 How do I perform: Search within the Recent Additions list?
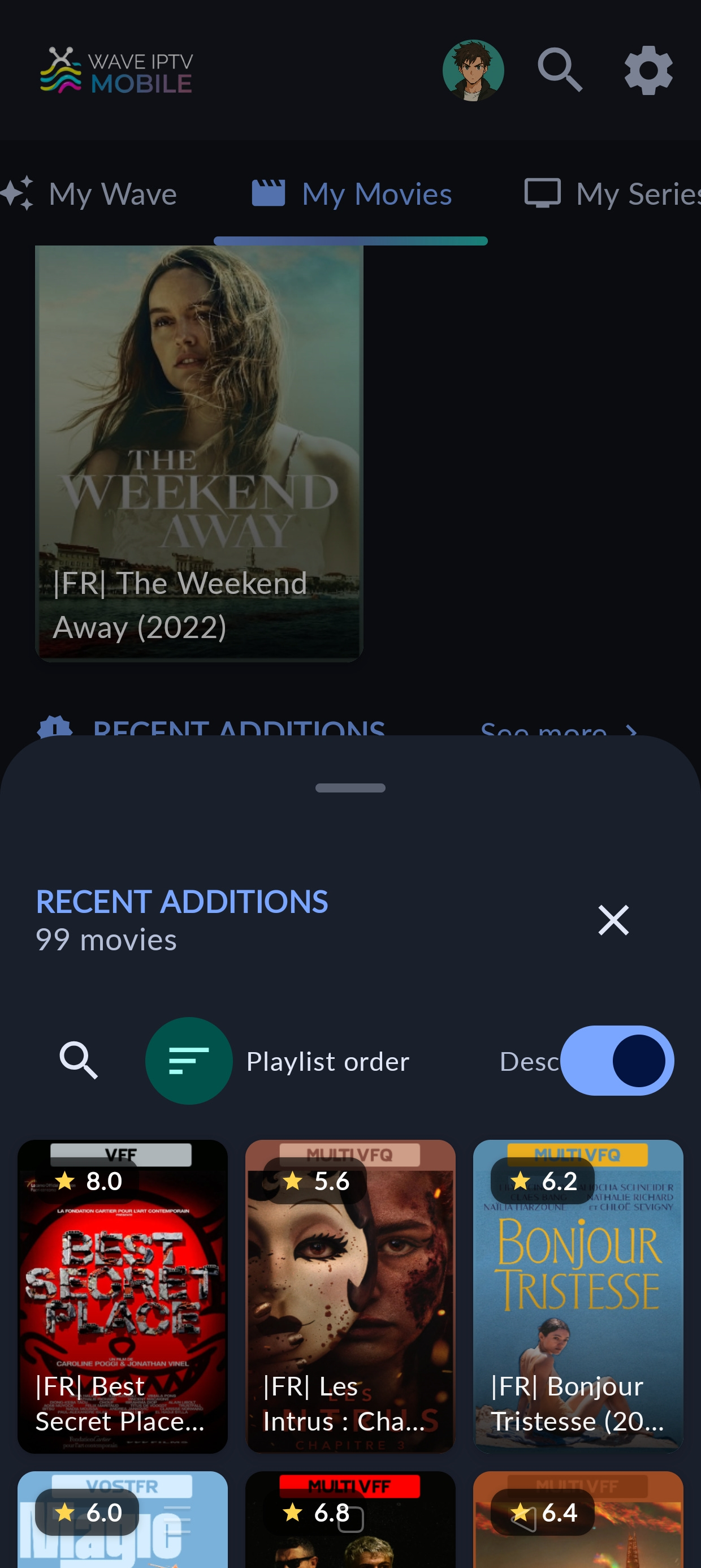[x=79, y=1061]
